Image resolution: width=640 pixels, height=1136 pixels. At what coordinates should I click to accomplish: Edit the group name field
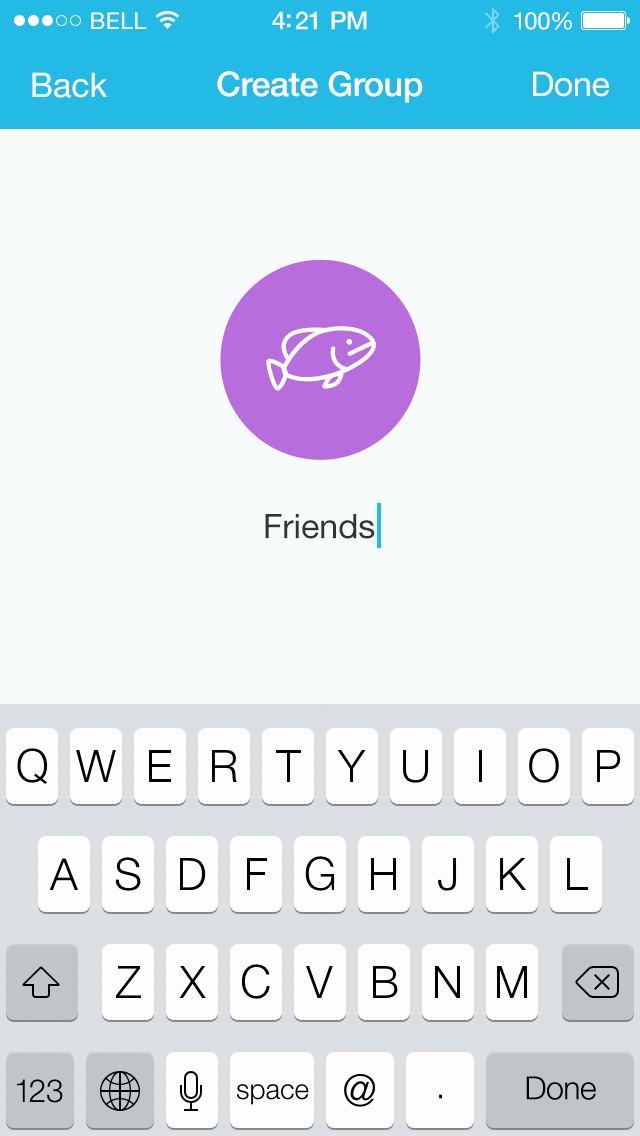point(320,526)
